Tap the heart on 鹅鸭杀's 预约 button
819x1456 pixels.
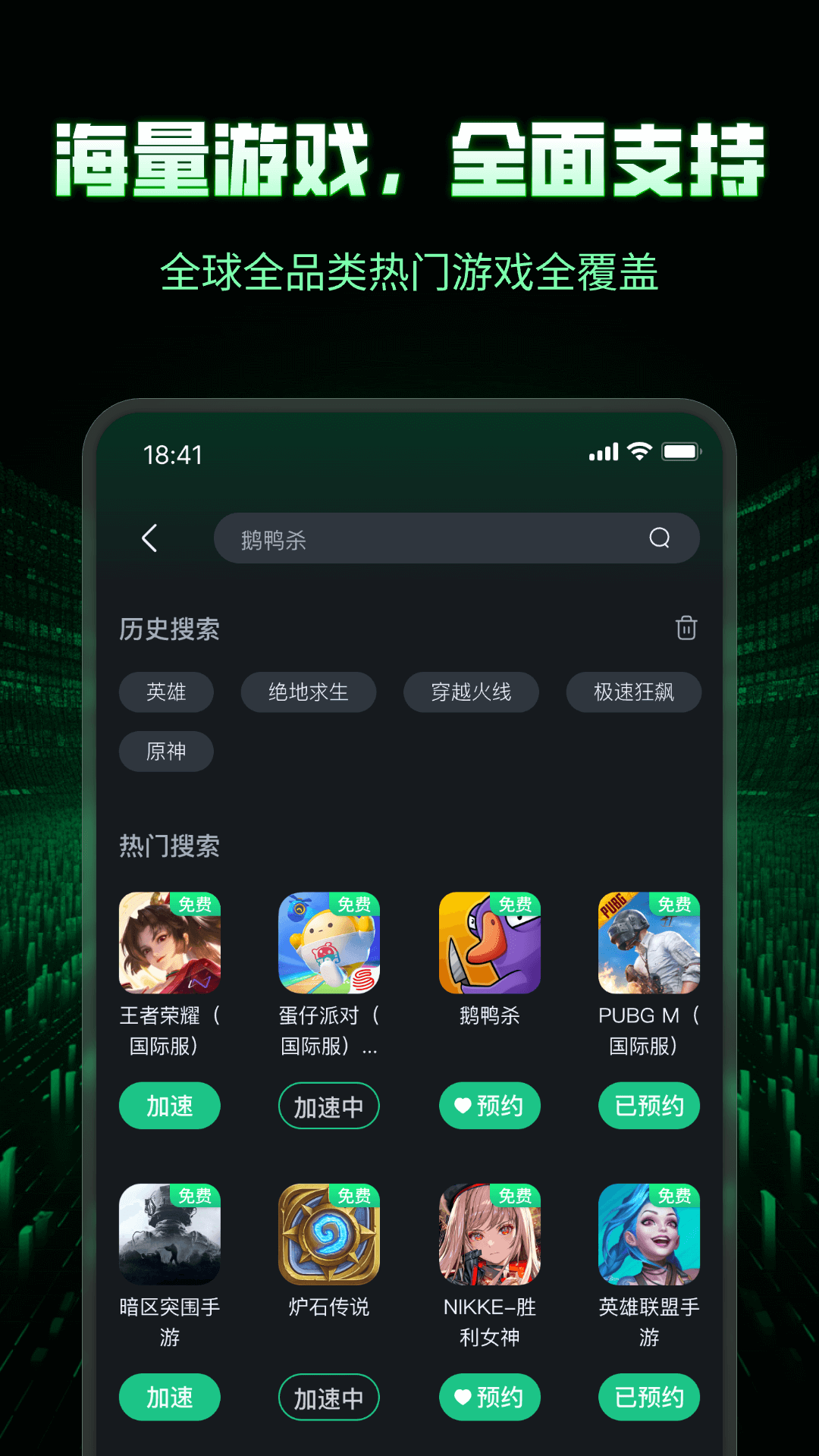[x=465, y=1106]
